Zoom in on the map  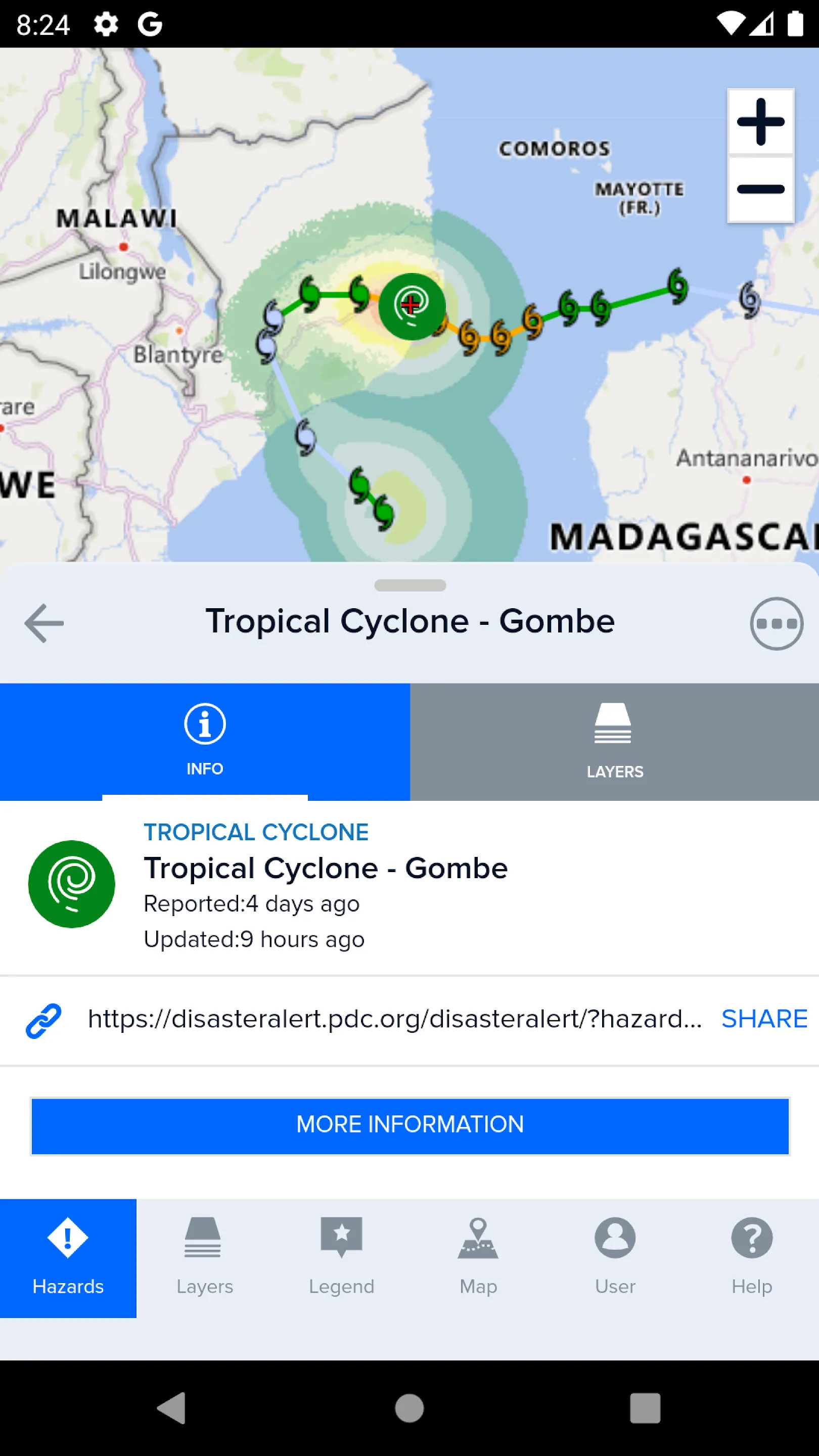coord(760,121)
